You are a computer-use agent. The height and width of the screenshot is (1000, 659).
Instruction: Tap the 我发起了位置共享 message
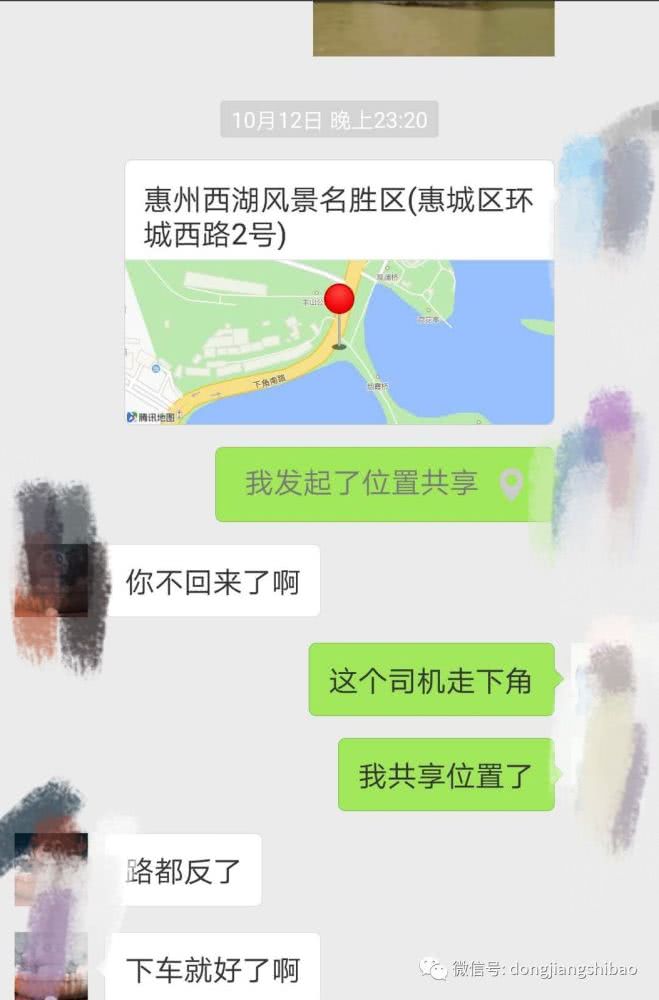click(x=384, y=484)
